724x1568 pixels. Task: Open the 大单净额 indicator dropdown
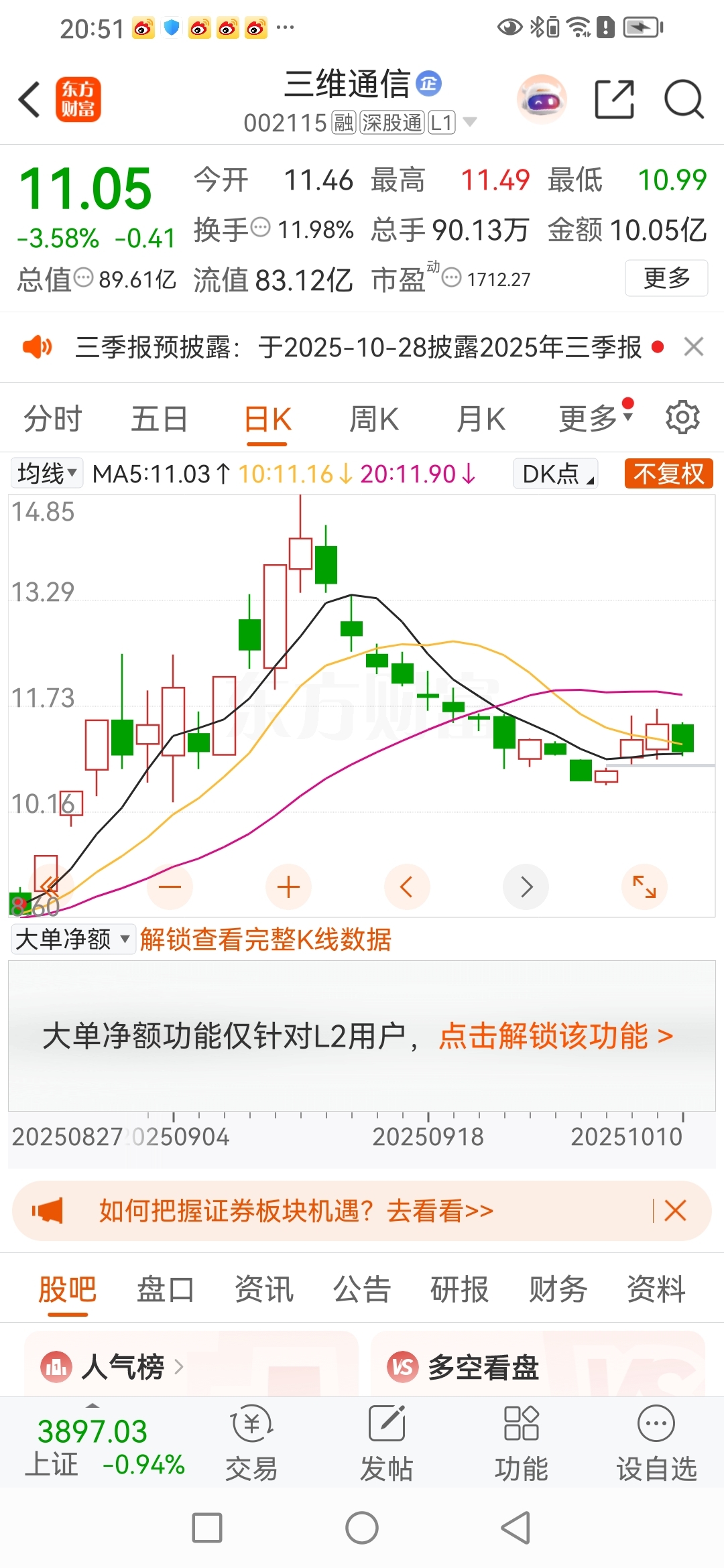(x=72, y=939)
